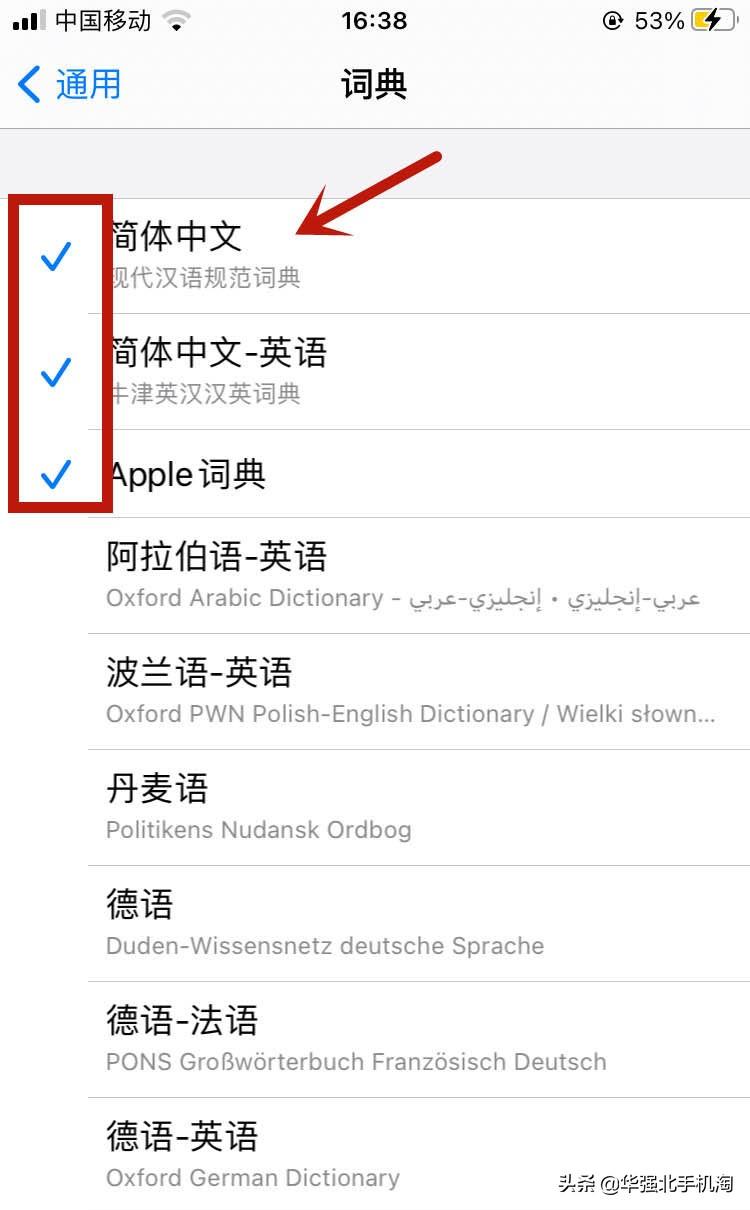
Task: Download the 丹麦语 dictionary
Action: point(375,807)
